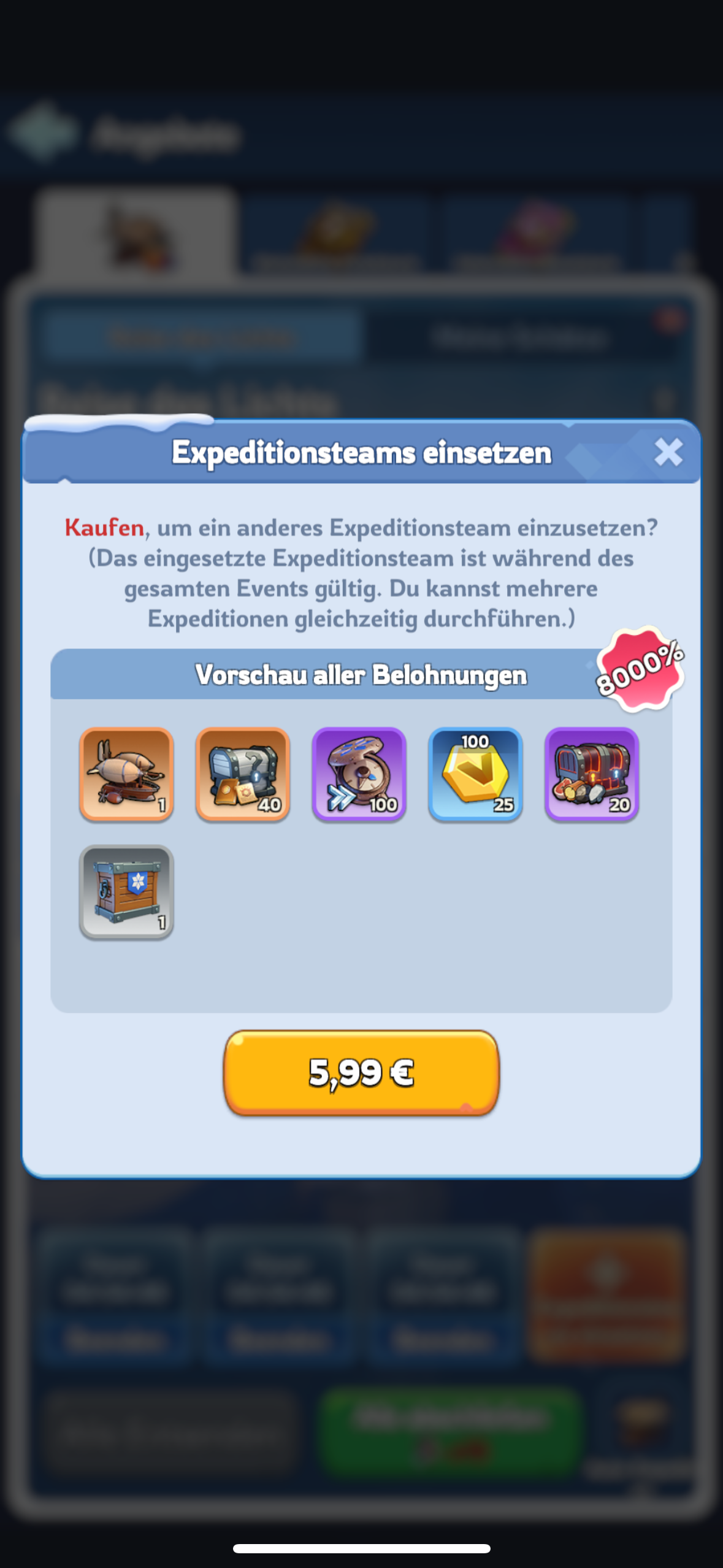723x1568 pixels.
Task: Inspect the mystery chest reward with 40
Action: point(242,774)
